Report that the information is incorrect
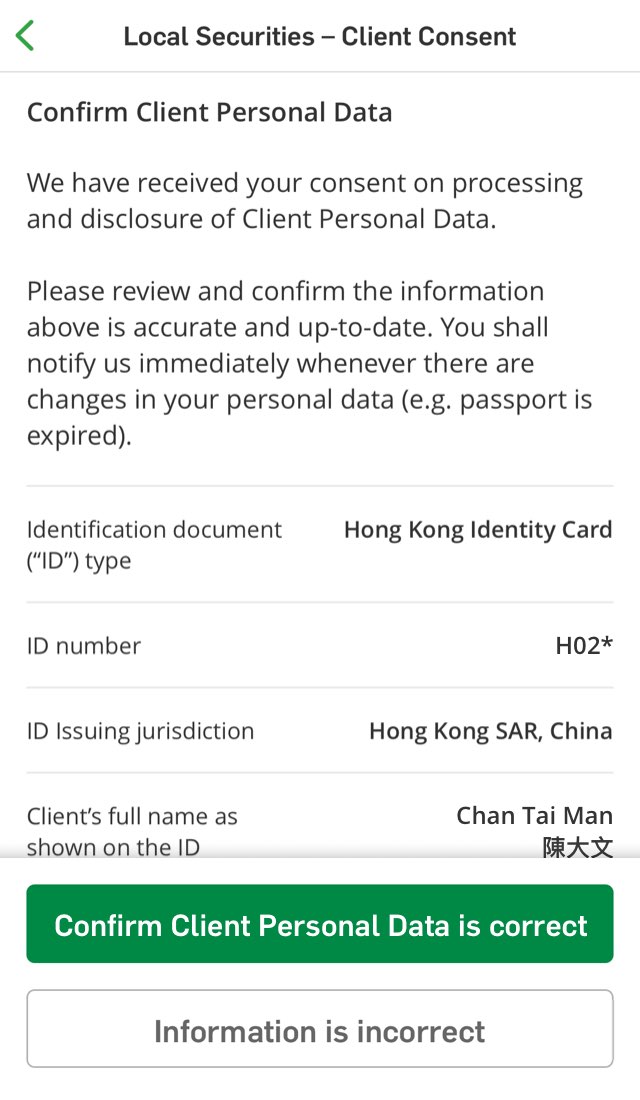This screenshot has width=640, height=1100. 320,1029
